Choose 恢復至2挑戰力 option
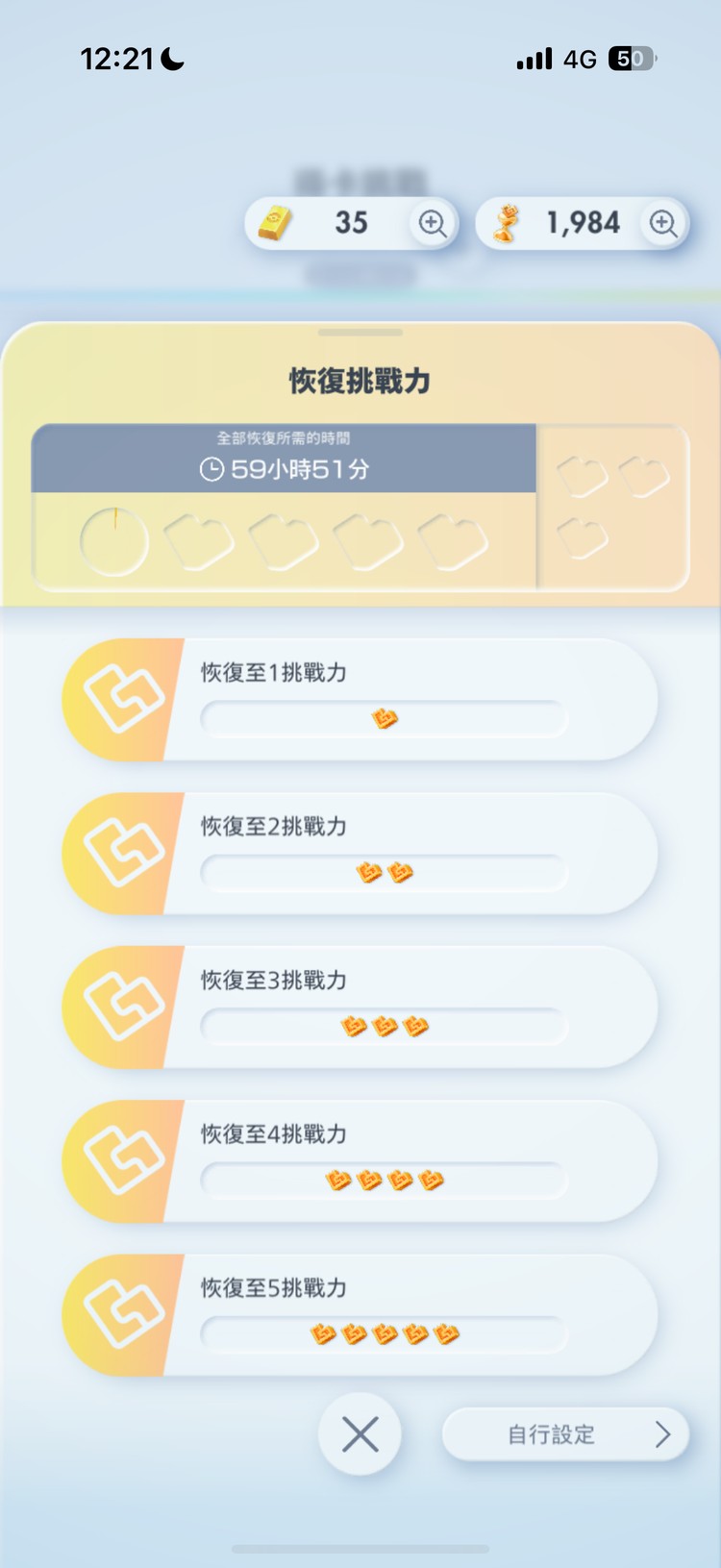Viewport: 721px width, 1568px height. coord(360,854)
